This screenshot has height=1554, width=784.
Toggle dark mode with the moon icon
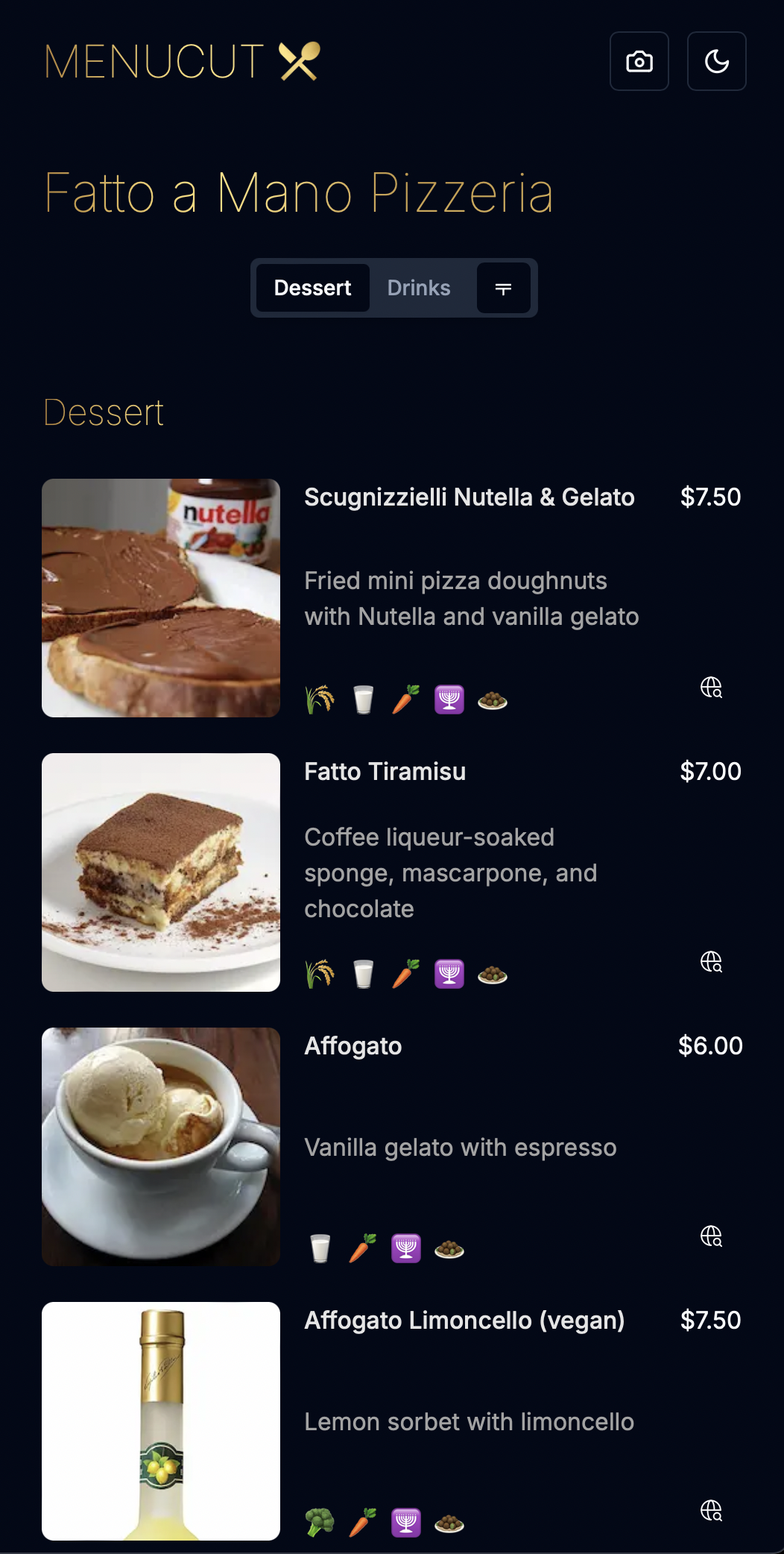point(716,61)
